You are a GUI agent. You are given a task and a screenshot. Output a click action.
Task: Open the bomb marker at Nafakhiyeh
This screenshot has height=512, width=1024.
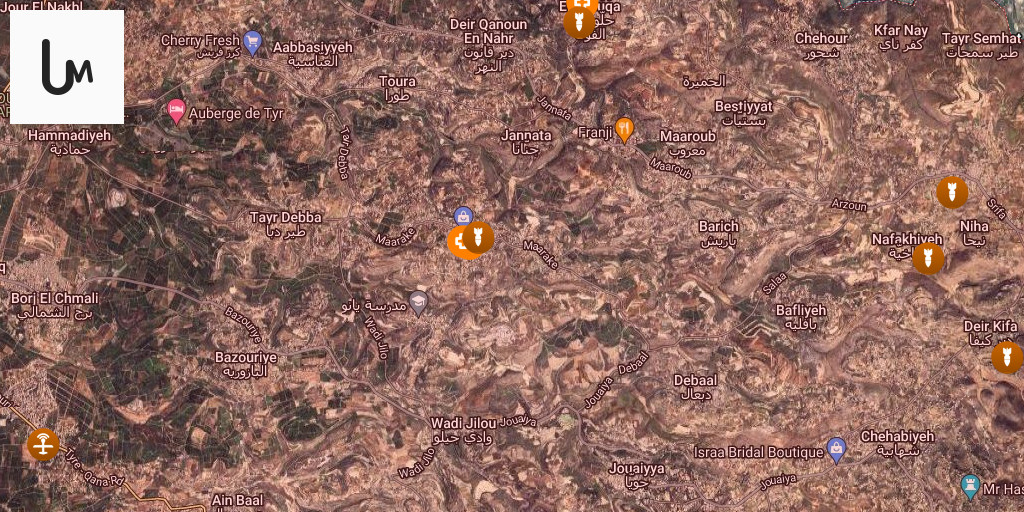tap(928, 258)
